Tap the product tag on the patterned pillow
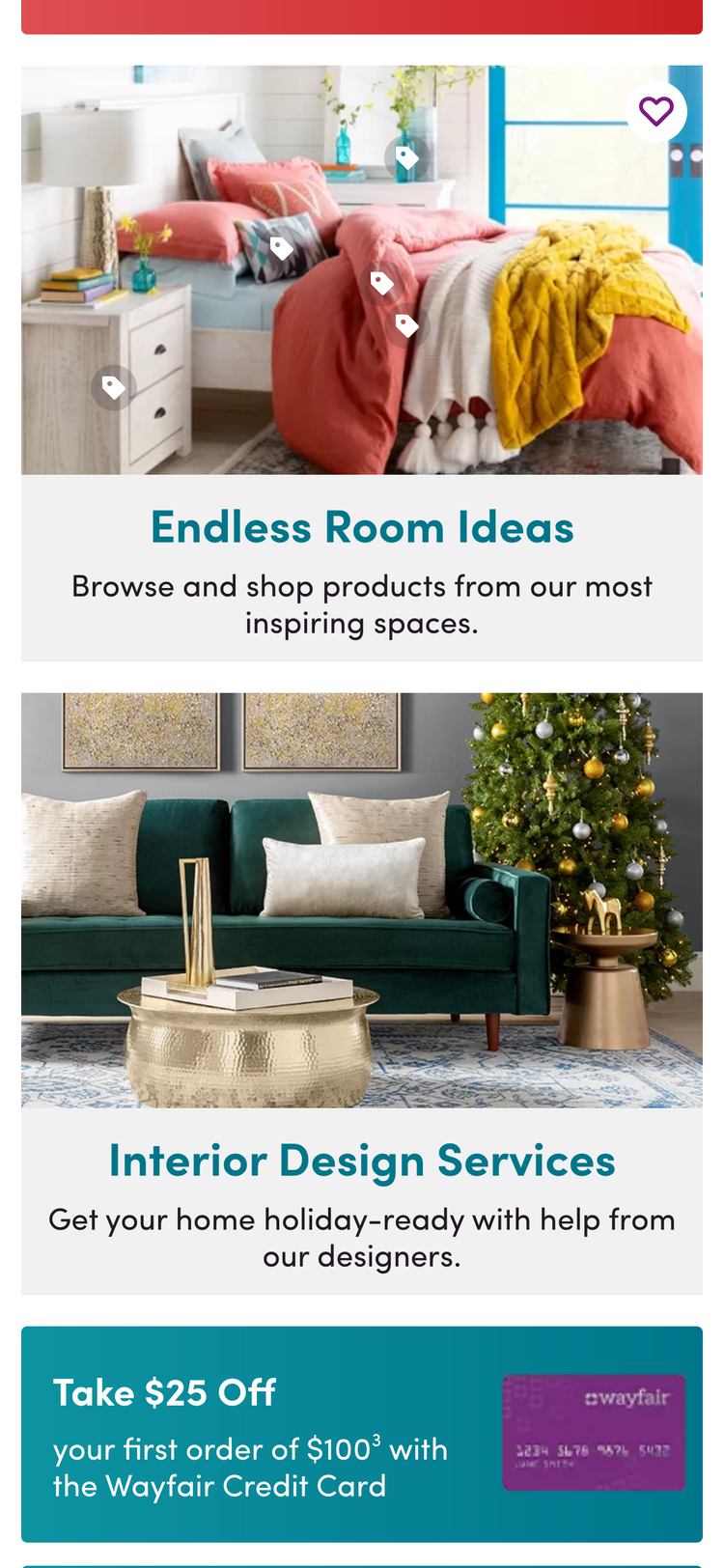 pyautogui.click(x=281, y=248)
